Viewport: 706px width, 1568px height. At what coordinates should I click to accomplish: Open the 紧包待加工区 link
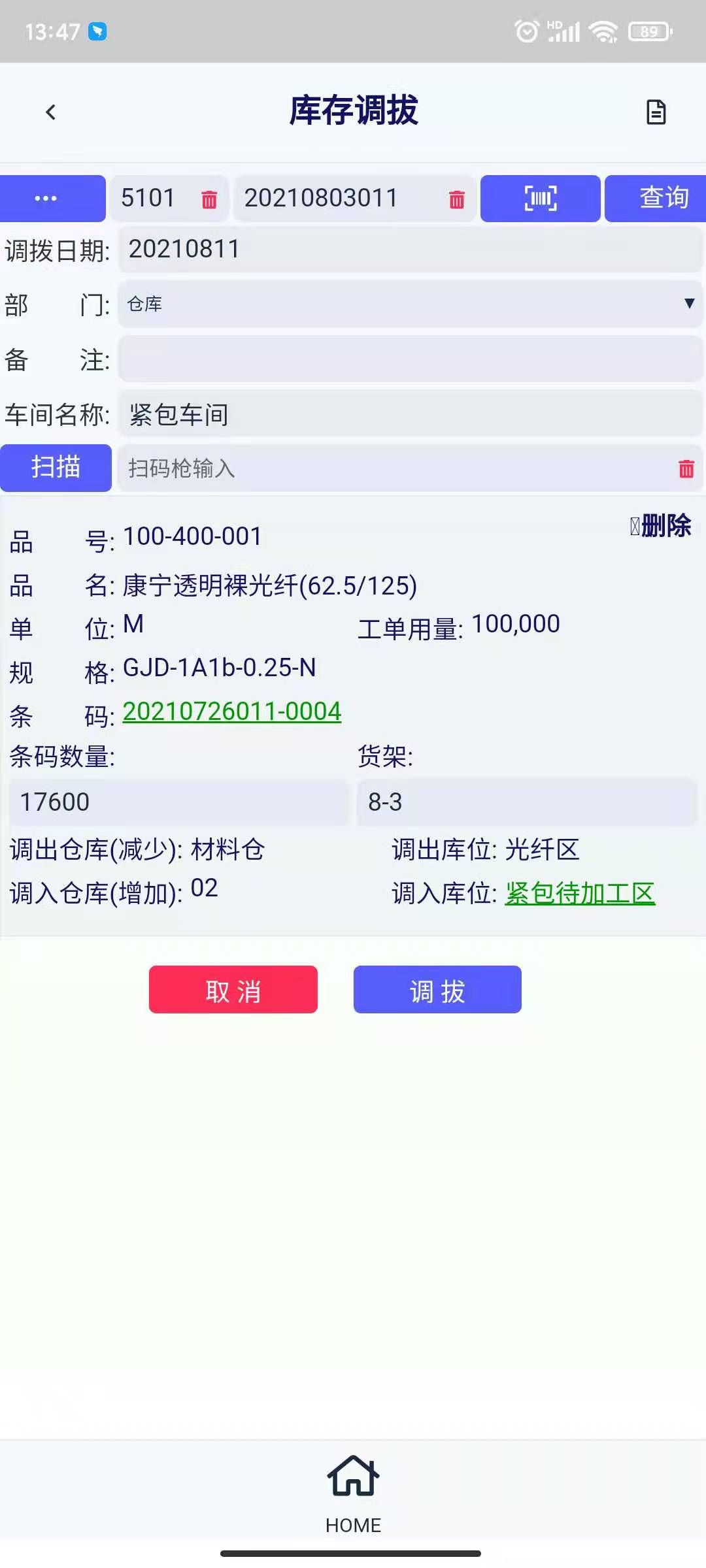click(580, 893)
